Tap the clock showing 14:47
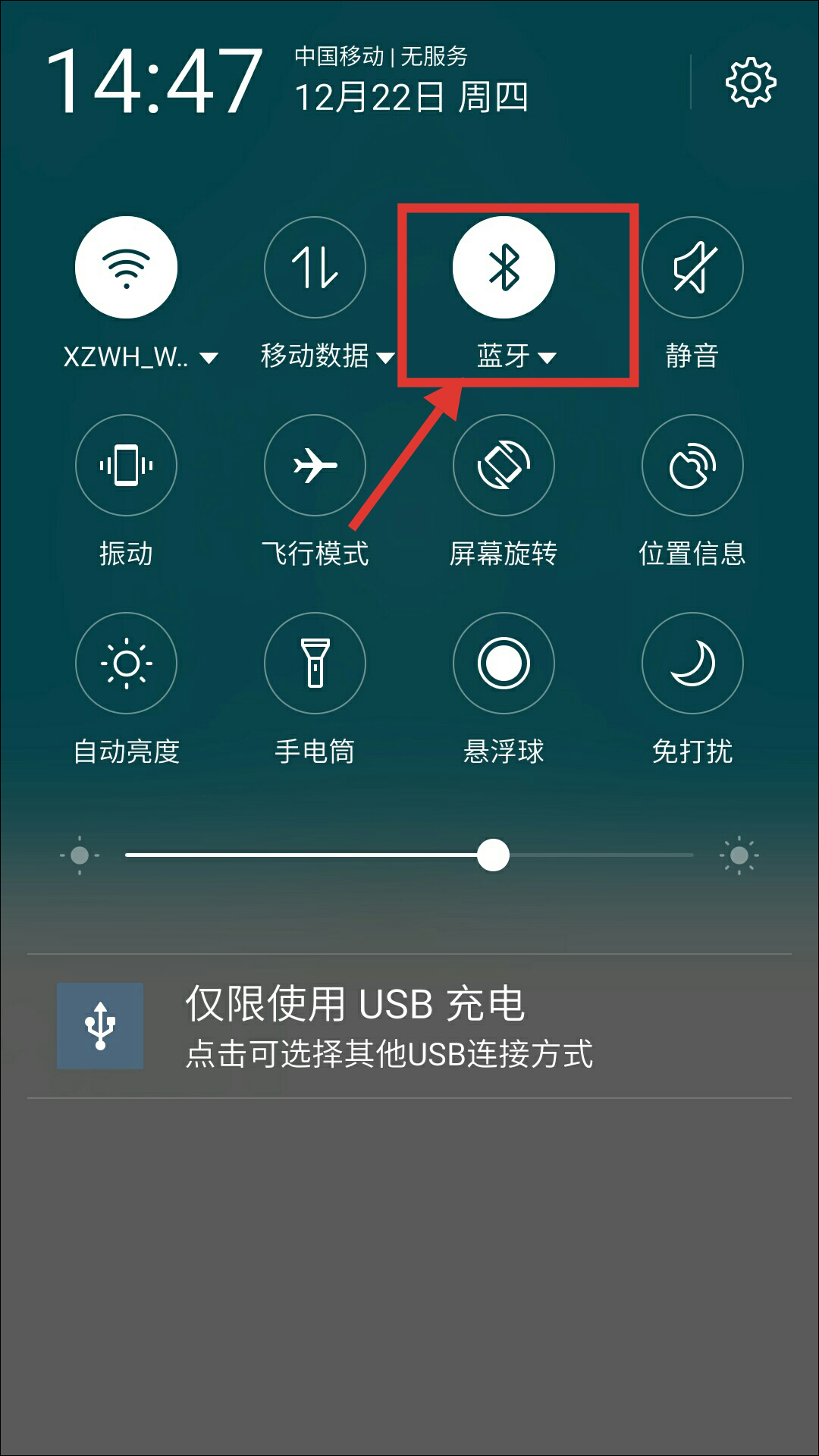 tap(152, 80)
